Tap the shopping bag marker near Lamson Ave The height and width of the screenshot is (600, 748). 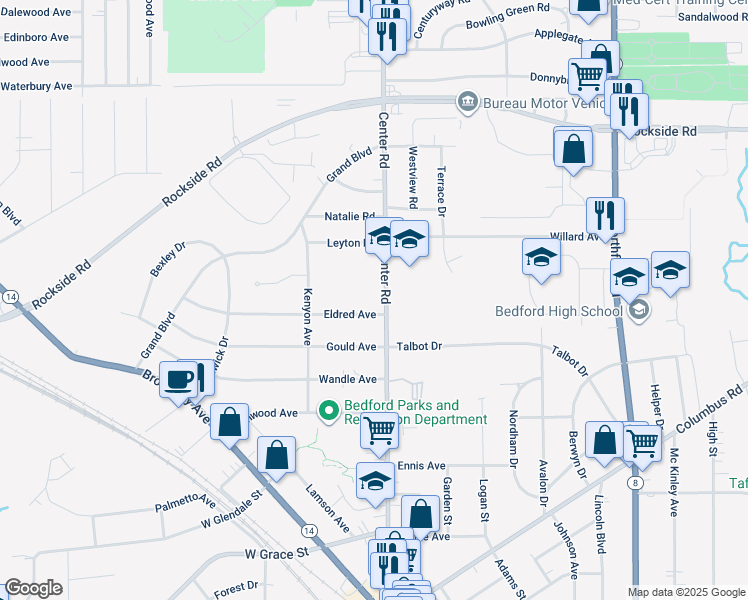[x=276, y=454]
